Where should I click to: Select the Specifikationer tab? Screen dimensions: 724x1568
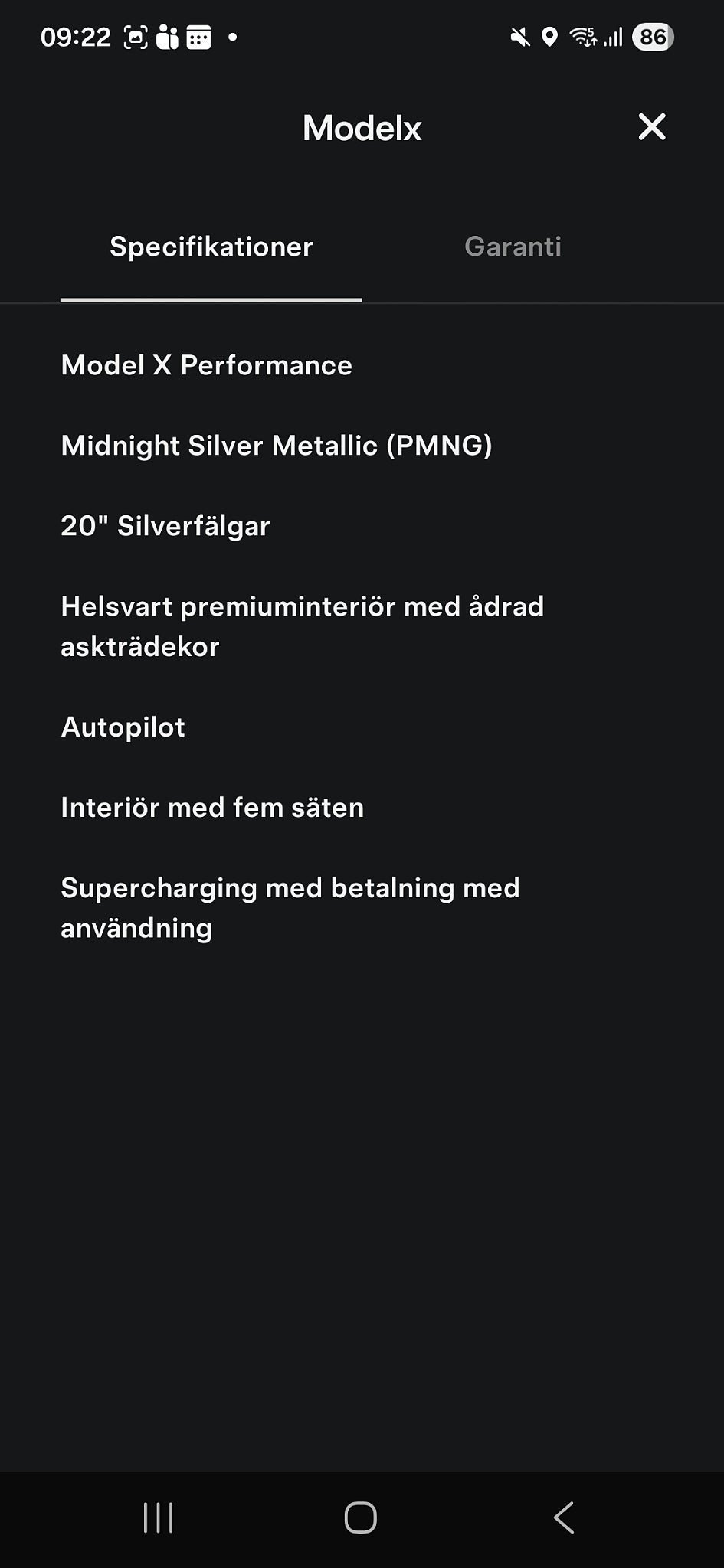click(x=211, y=247)
